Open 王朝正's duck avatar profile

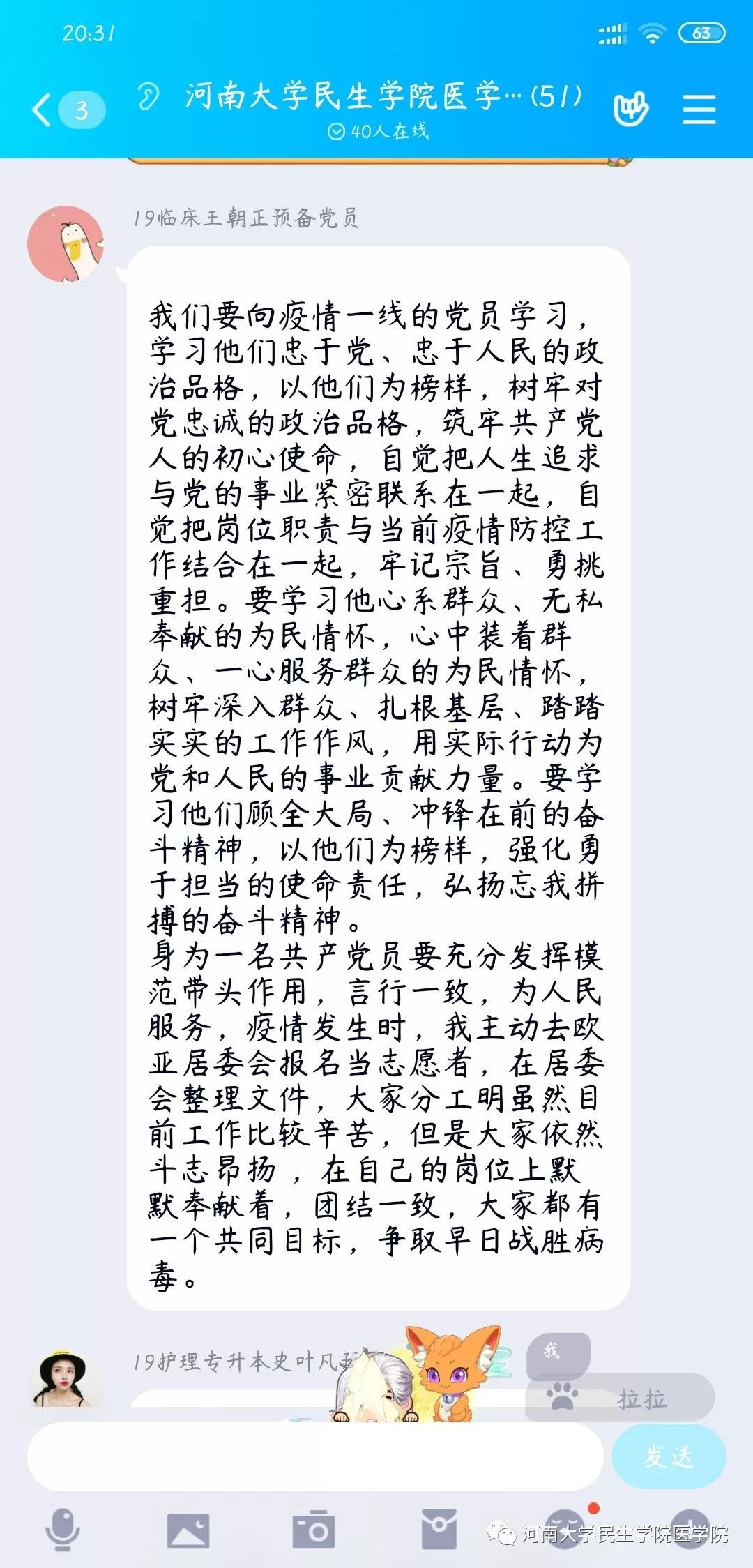pyautogui.click(x=66, y=243)
